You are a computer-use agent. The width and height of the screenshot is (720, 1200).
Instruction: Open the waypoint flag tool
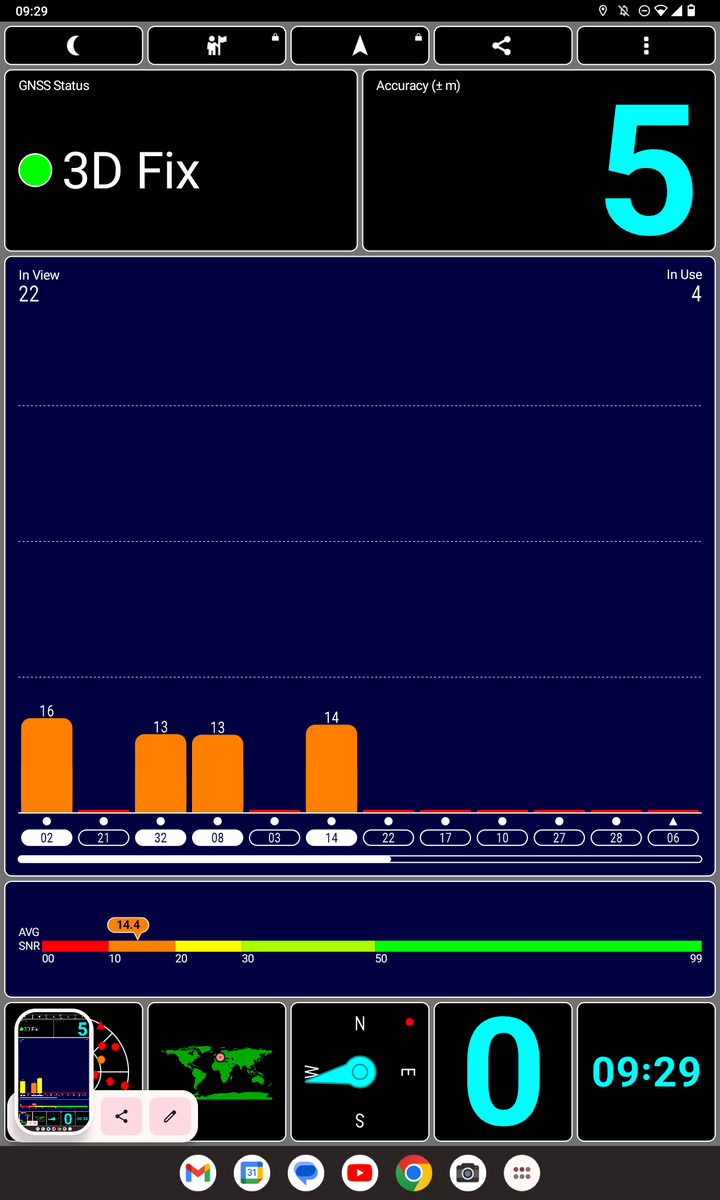(x=217, y=46)
